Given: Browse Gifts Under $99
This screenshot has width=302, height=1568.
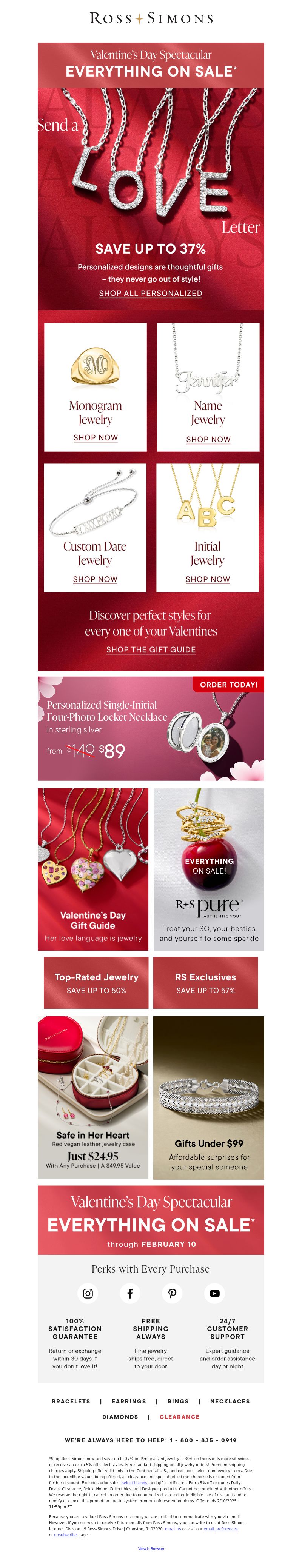Looking at the screenshot, I should click(209, 1097).
